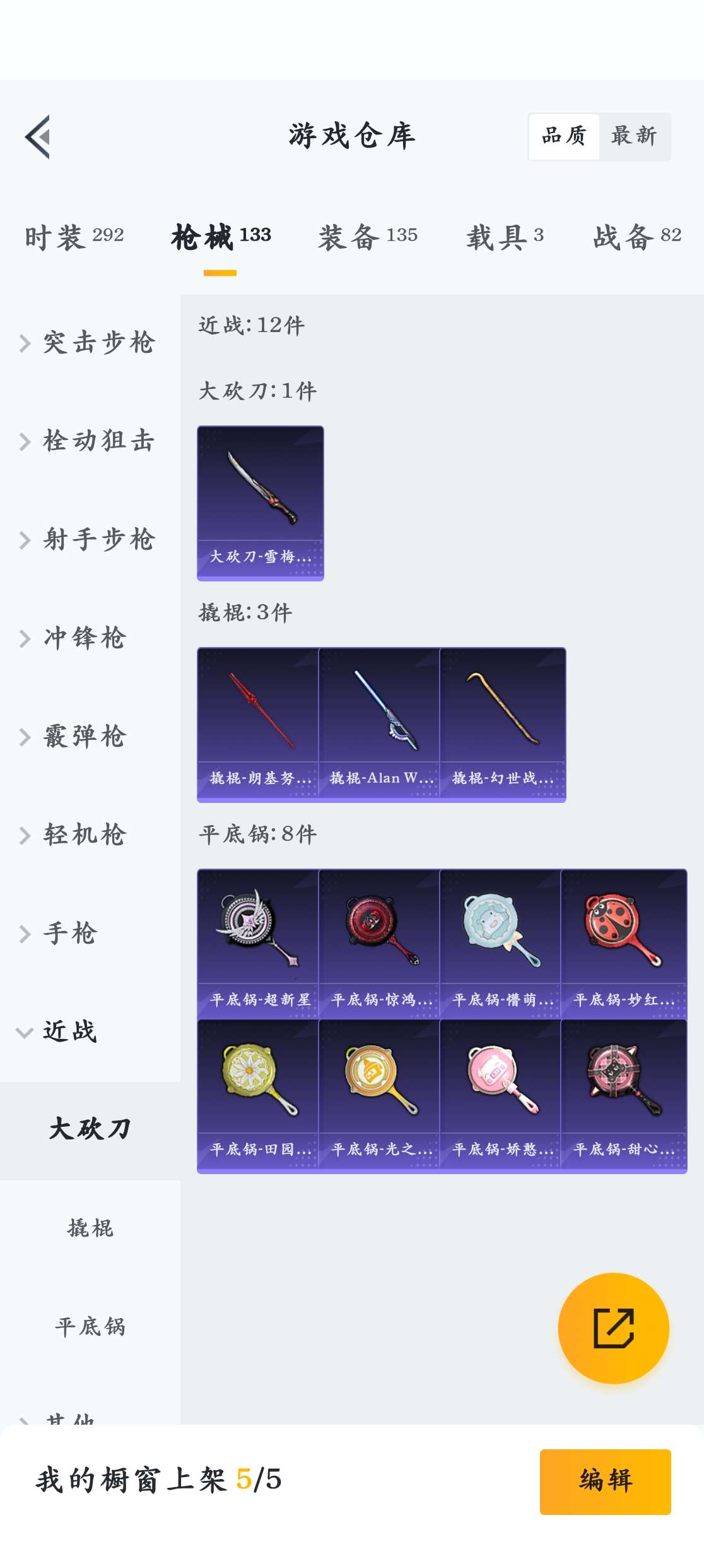Viewport: 704px width, 1568px height.
Task: Expand the 栓动狙击 category
Action: 88,441
